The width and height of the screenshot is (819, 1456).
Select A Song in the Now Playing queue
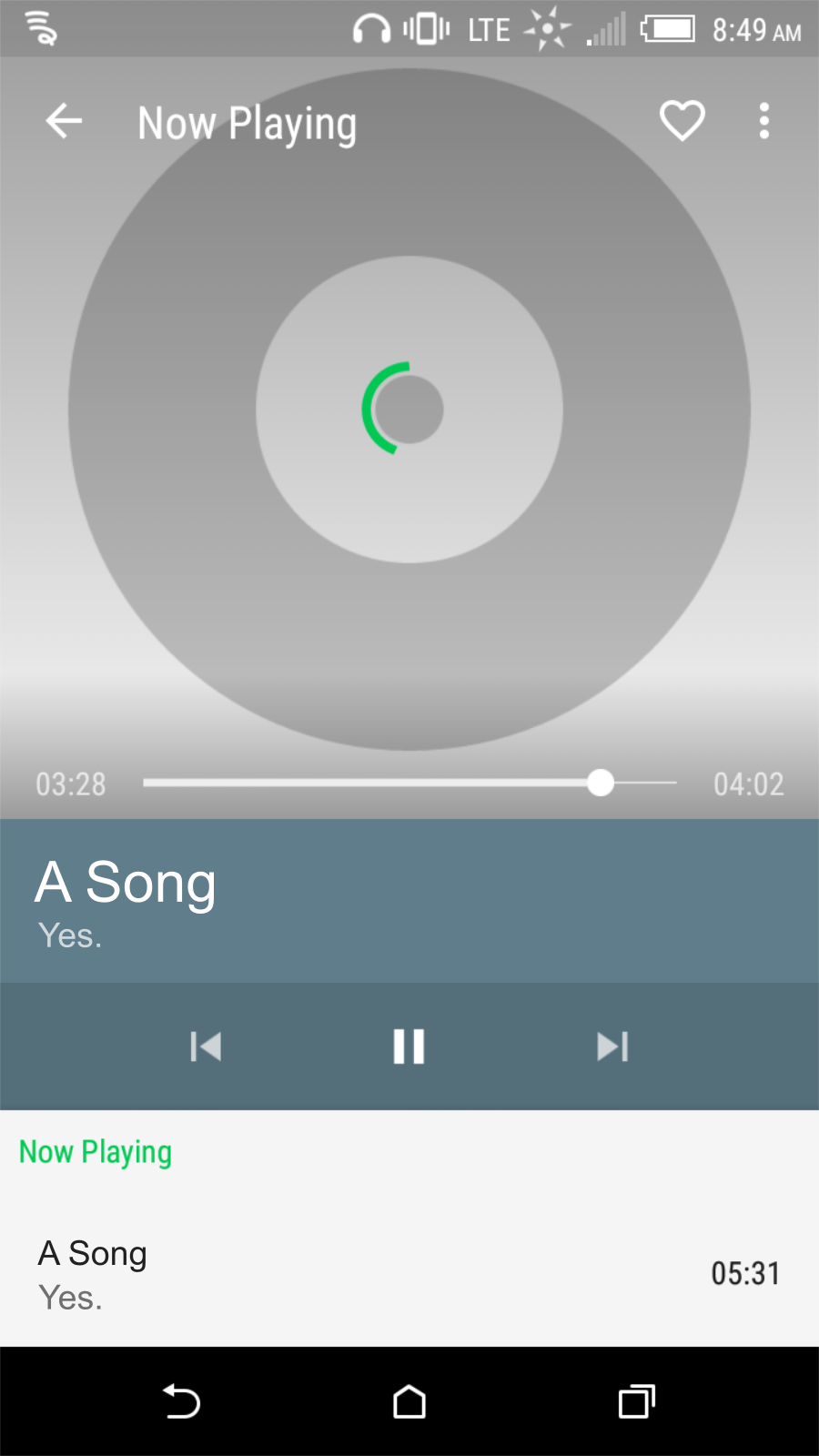pyautogui.click(x=409, y=1274)
